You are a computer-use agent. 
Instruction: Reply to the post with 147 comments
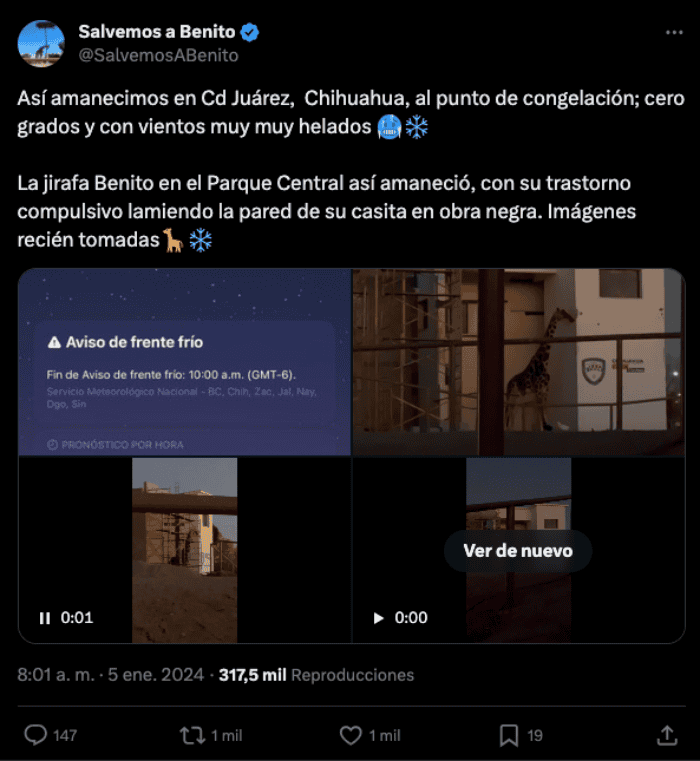36,735
